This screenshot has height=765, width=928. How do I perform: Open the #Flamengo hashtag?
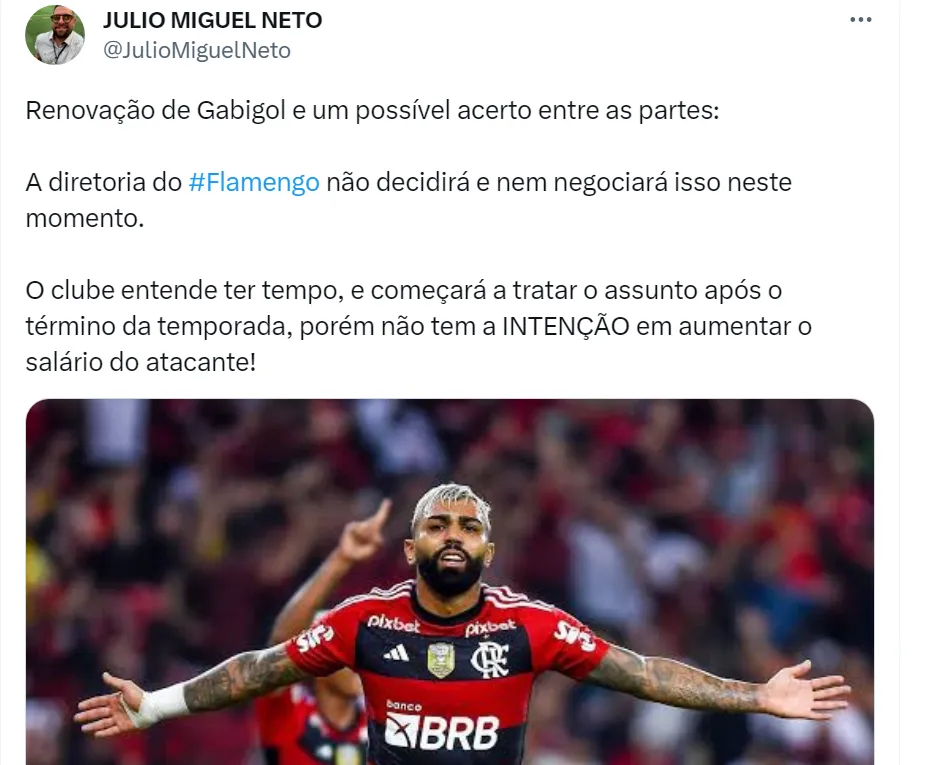254,183
